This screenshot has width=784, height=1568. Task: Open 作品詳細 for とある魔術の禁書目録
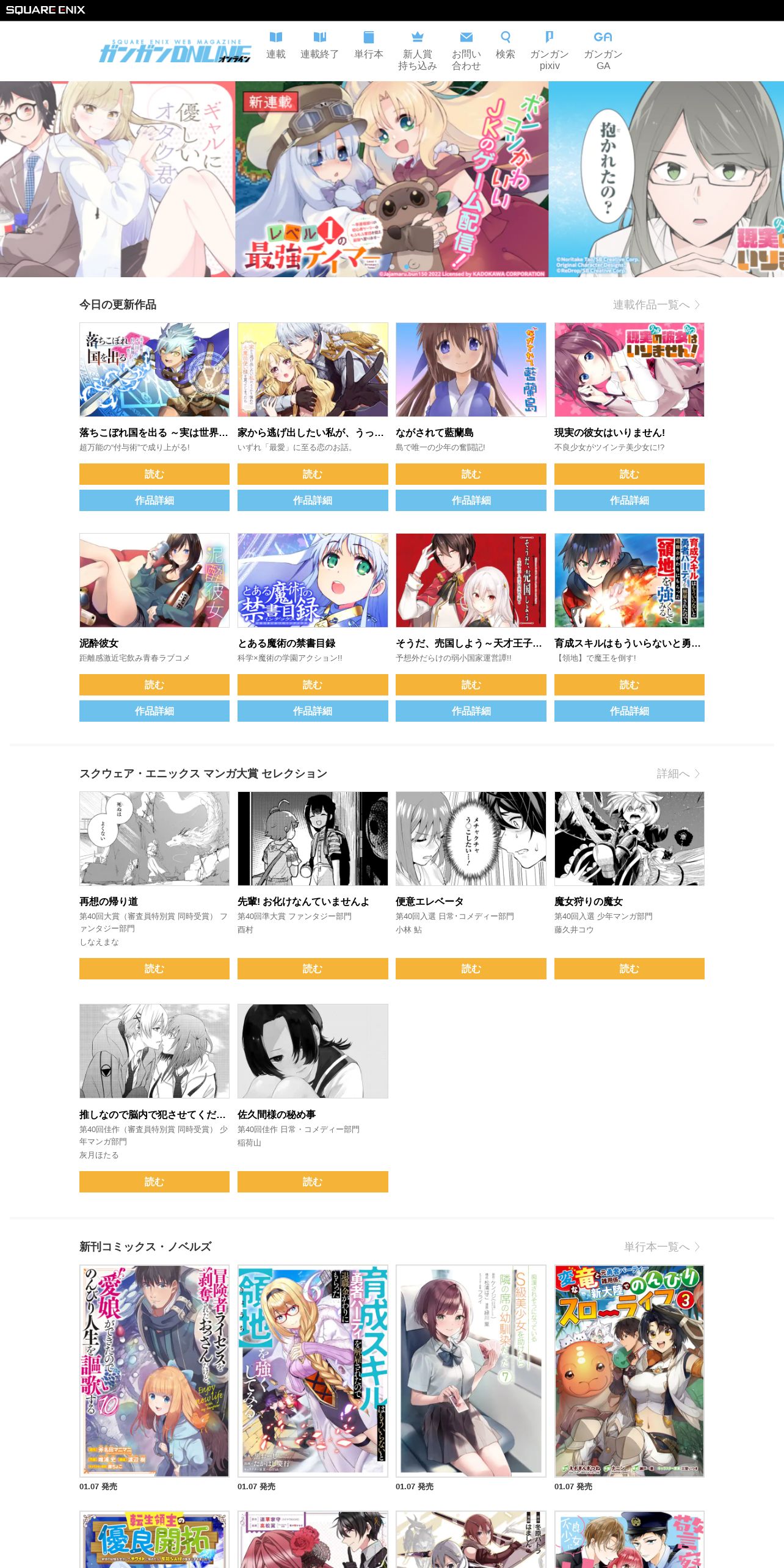313,711
